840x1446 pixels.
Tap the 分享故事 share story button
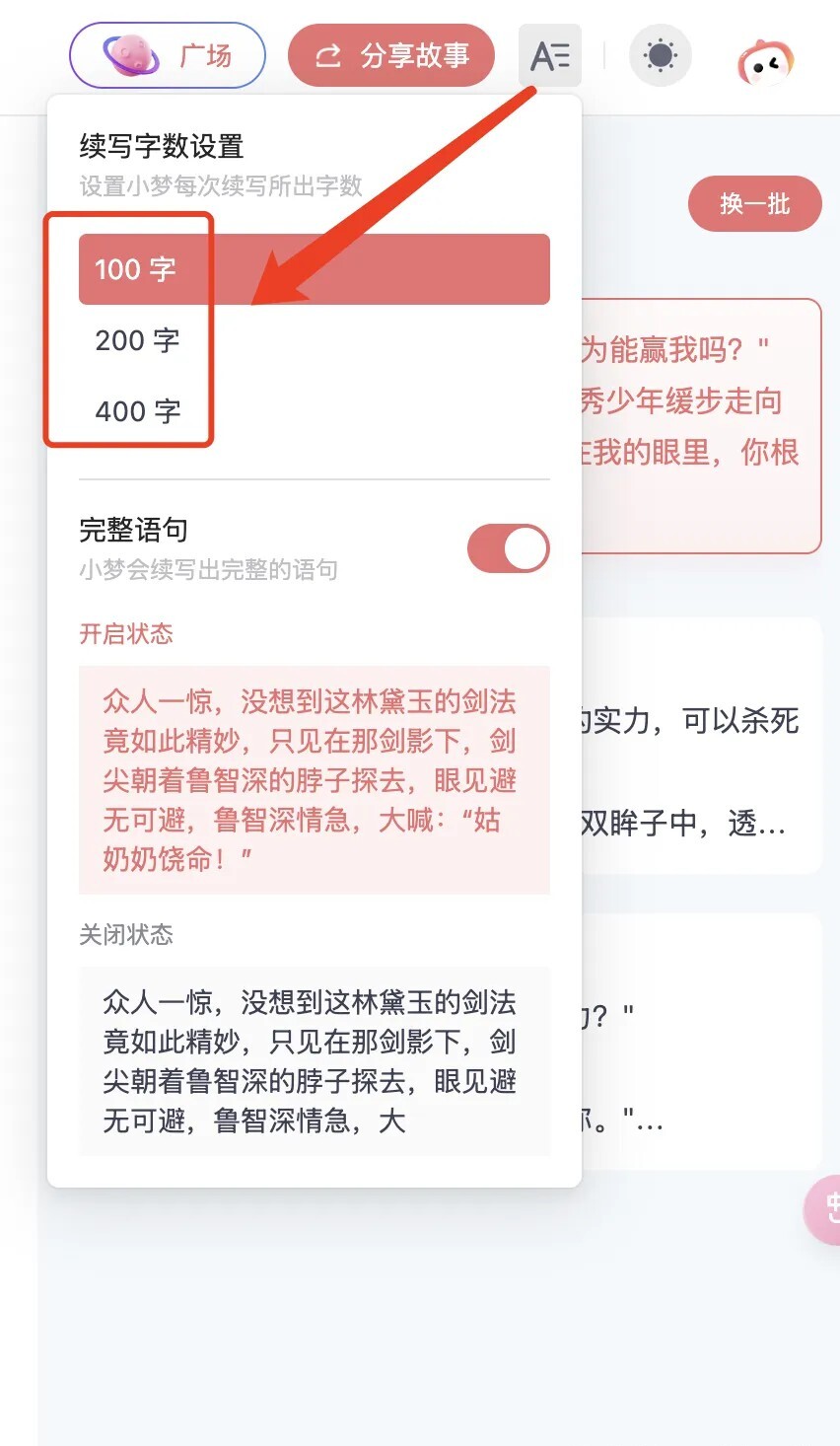[391, 55]
